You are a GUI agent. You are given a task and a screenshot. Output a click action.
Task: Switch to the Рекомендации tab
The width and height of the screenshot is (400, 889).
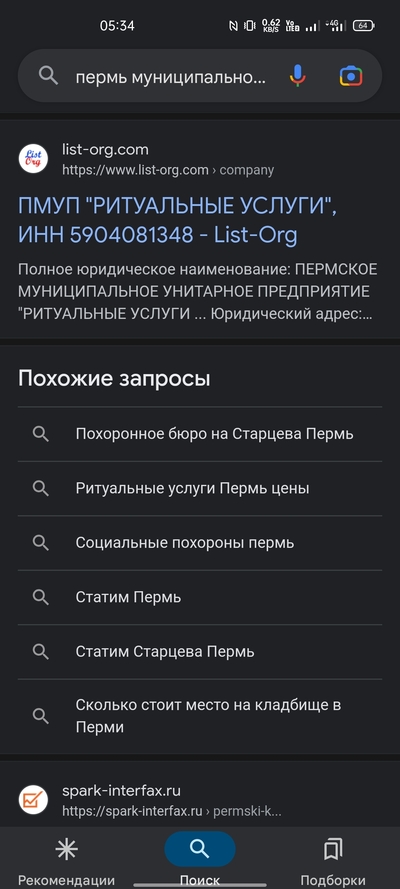tap(66, 858)
